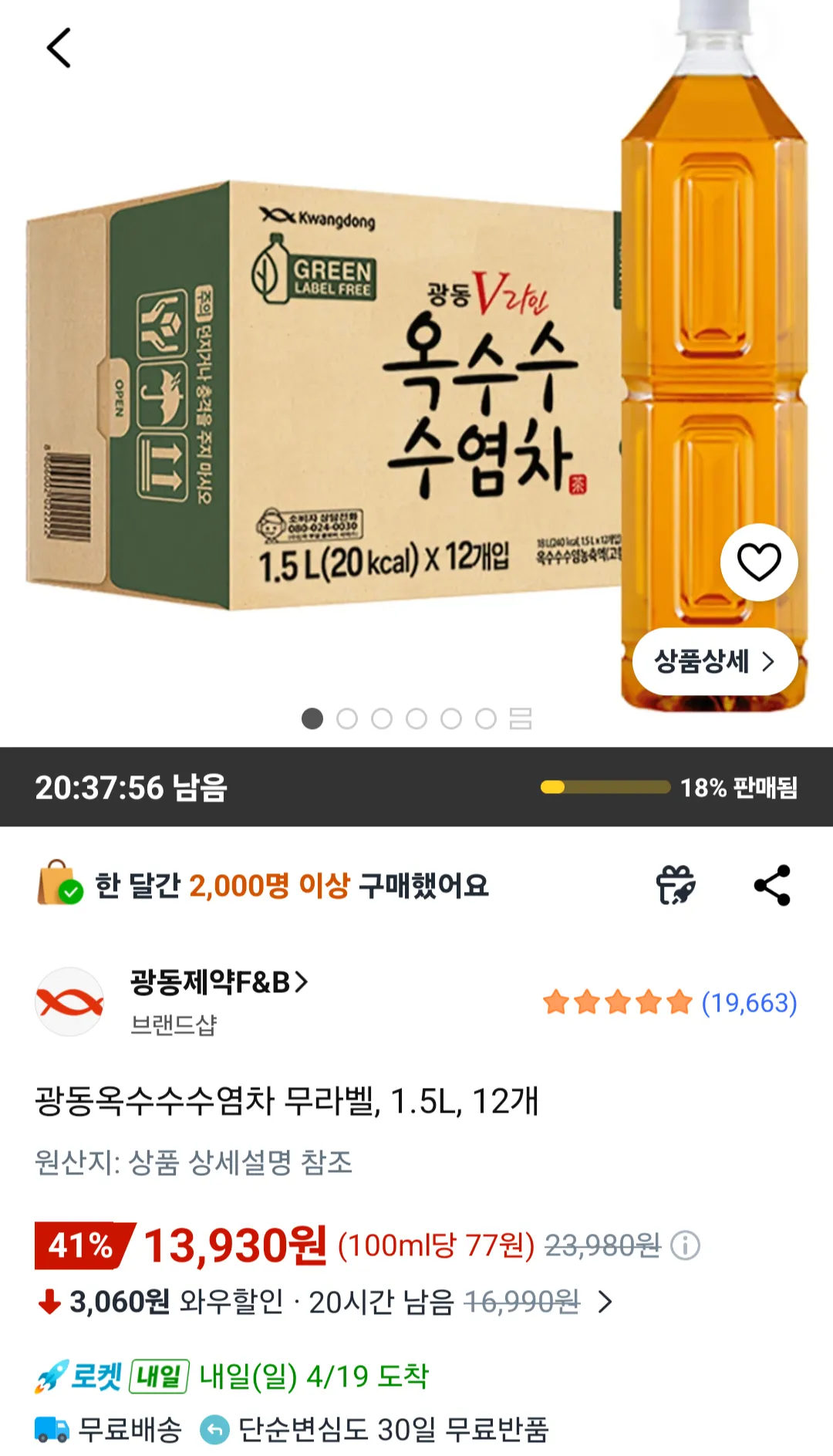Add product to wishlist with heart icon

point(759,562)
